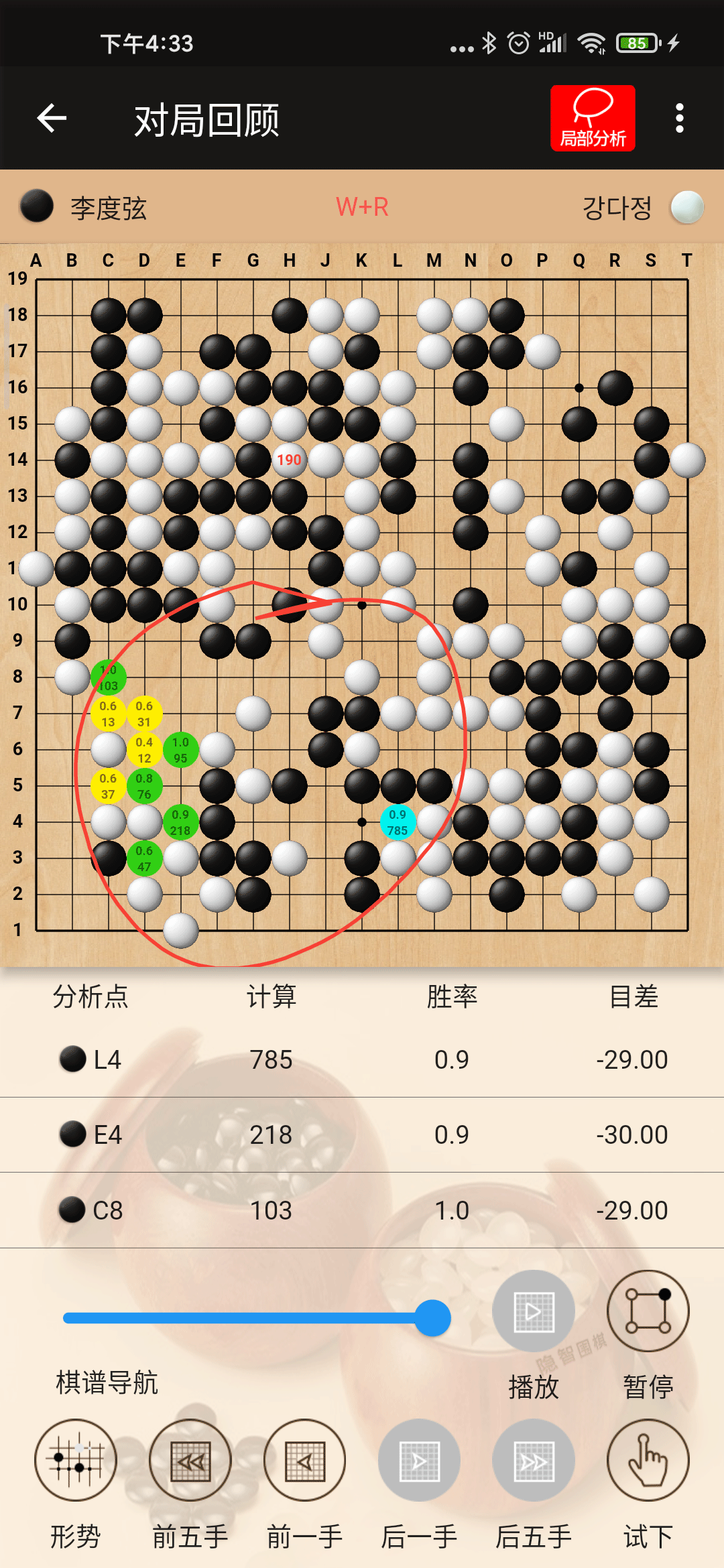Tap the green 0.9 / 218 suggestion at E4
The height and width of the screenshot is (1568, 724).
coord(180,822)
